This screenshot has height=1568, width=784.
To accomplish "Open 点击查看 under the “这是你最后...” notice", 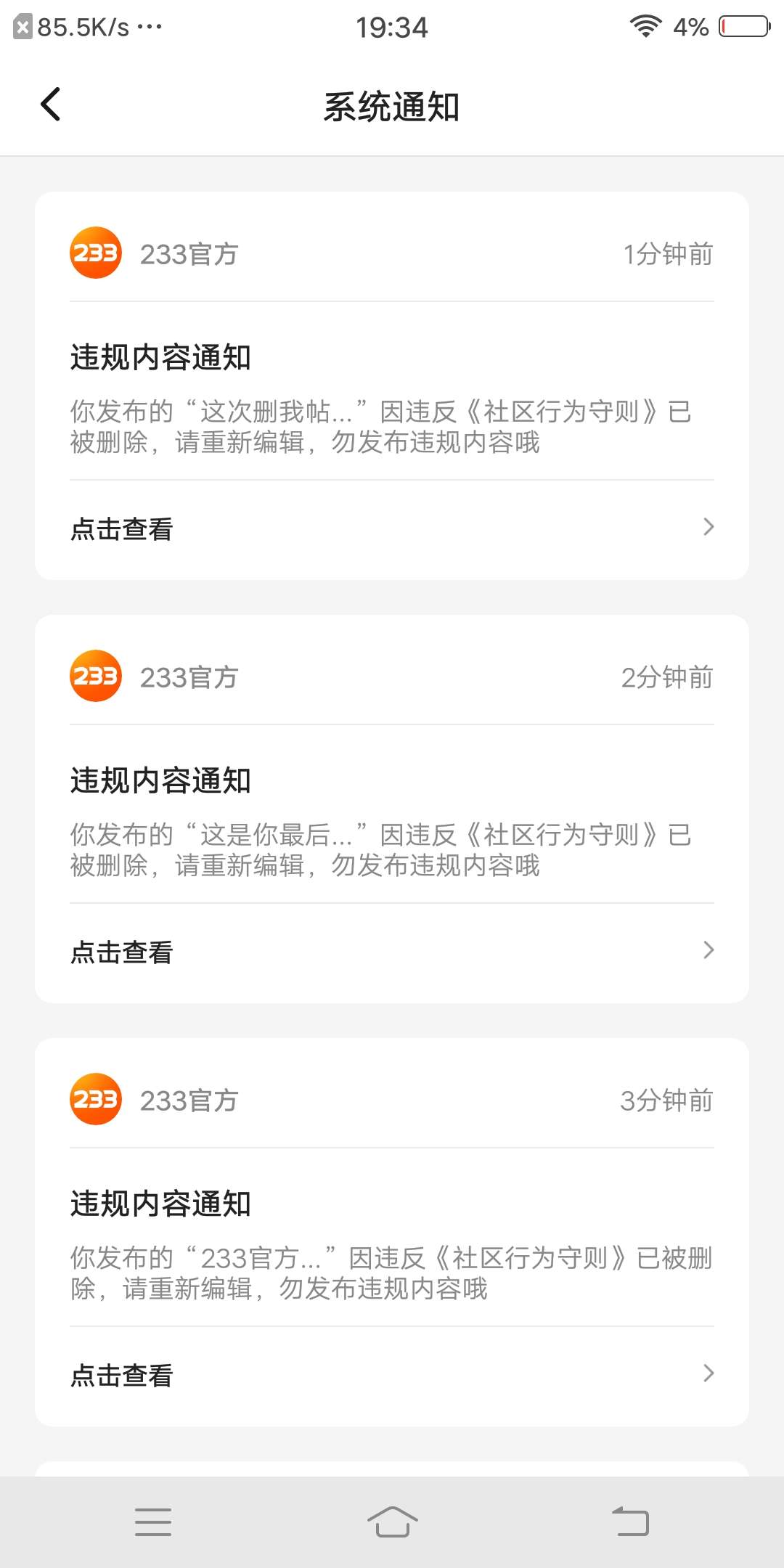I will [392, 952].
